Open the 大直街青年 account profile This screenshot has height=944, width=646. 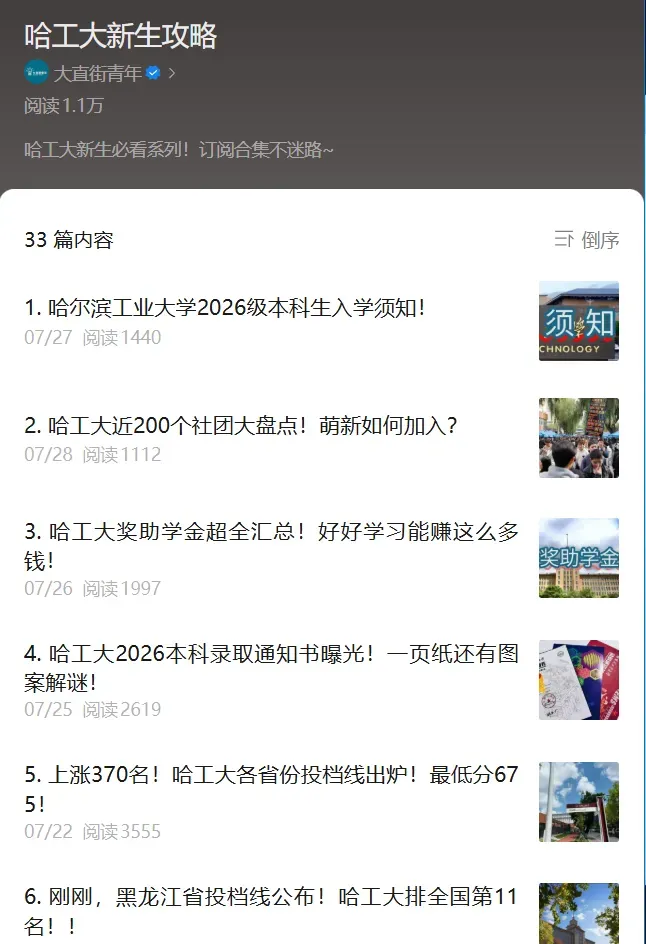[x=100, y=73]
